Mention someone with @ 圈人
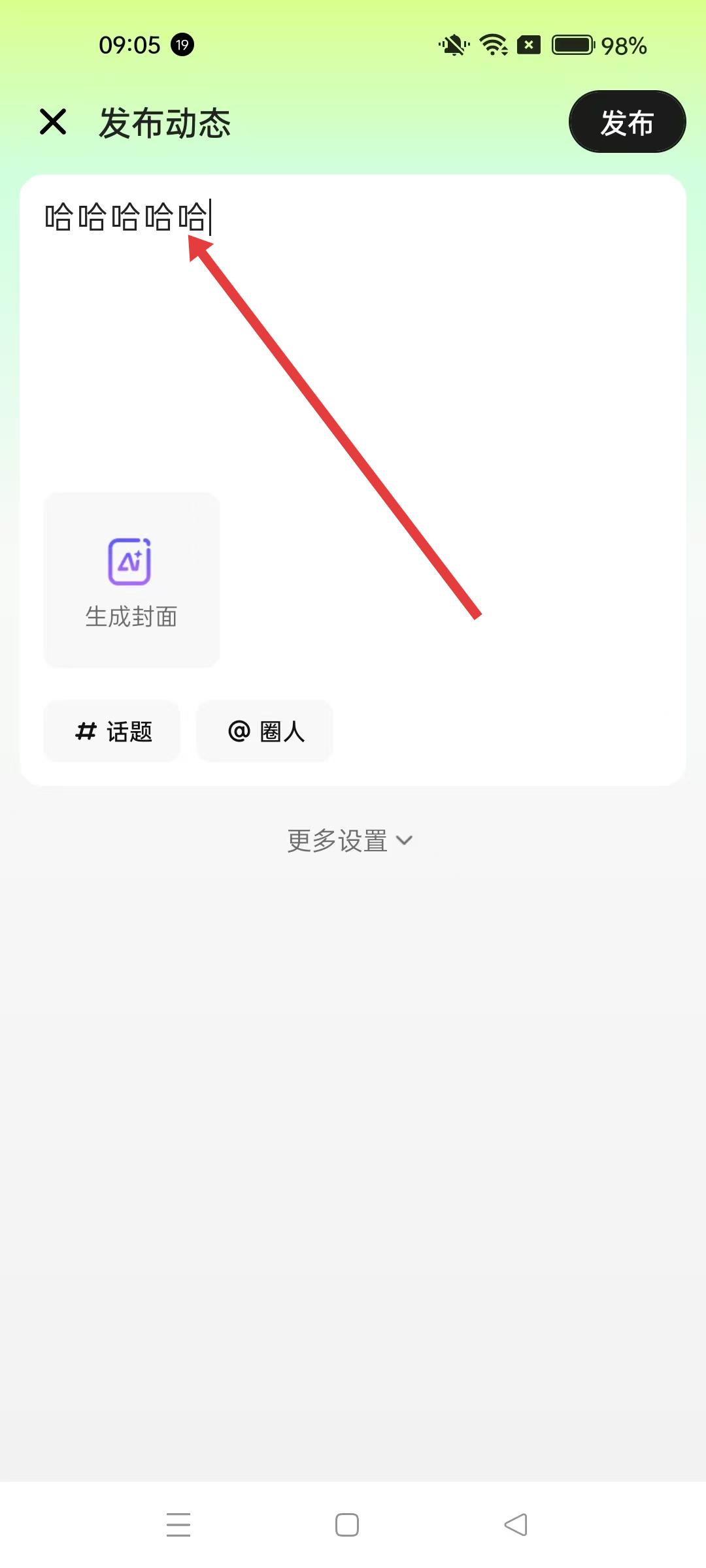 tap(265, 731)
